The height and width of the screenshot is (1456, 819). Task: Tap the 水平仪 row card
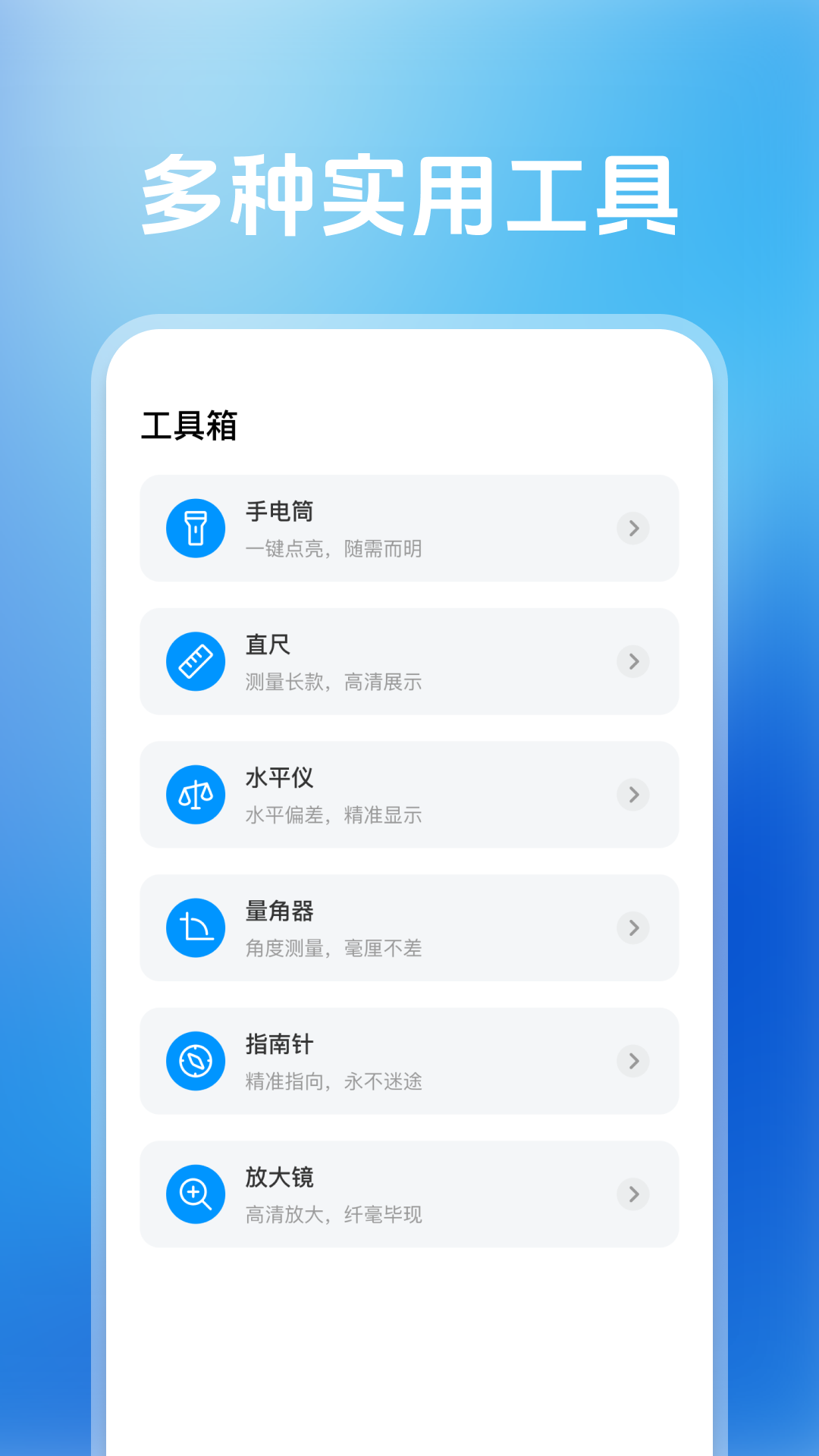409,795
